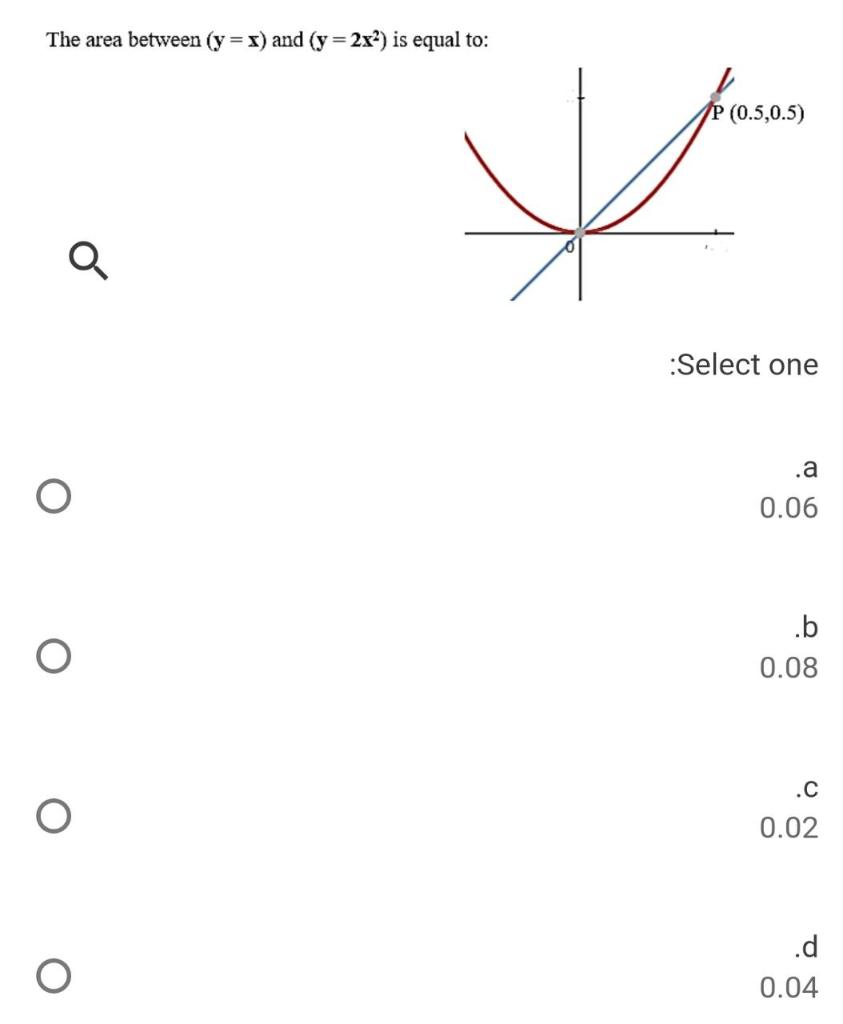Pick answer c, 0.02
The width and height of the screenshot is (843, 1024).
click(55, 816)
